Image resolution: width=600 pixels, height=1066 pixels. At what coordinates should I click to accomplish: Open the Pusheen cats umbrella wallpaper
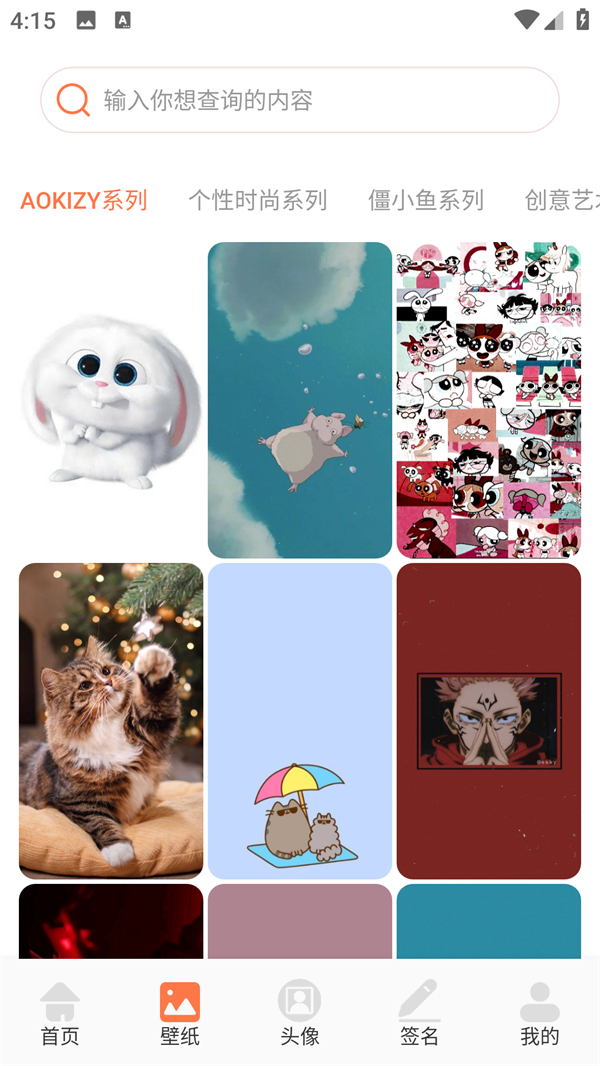pyautogui.click(x=300, y=720)
